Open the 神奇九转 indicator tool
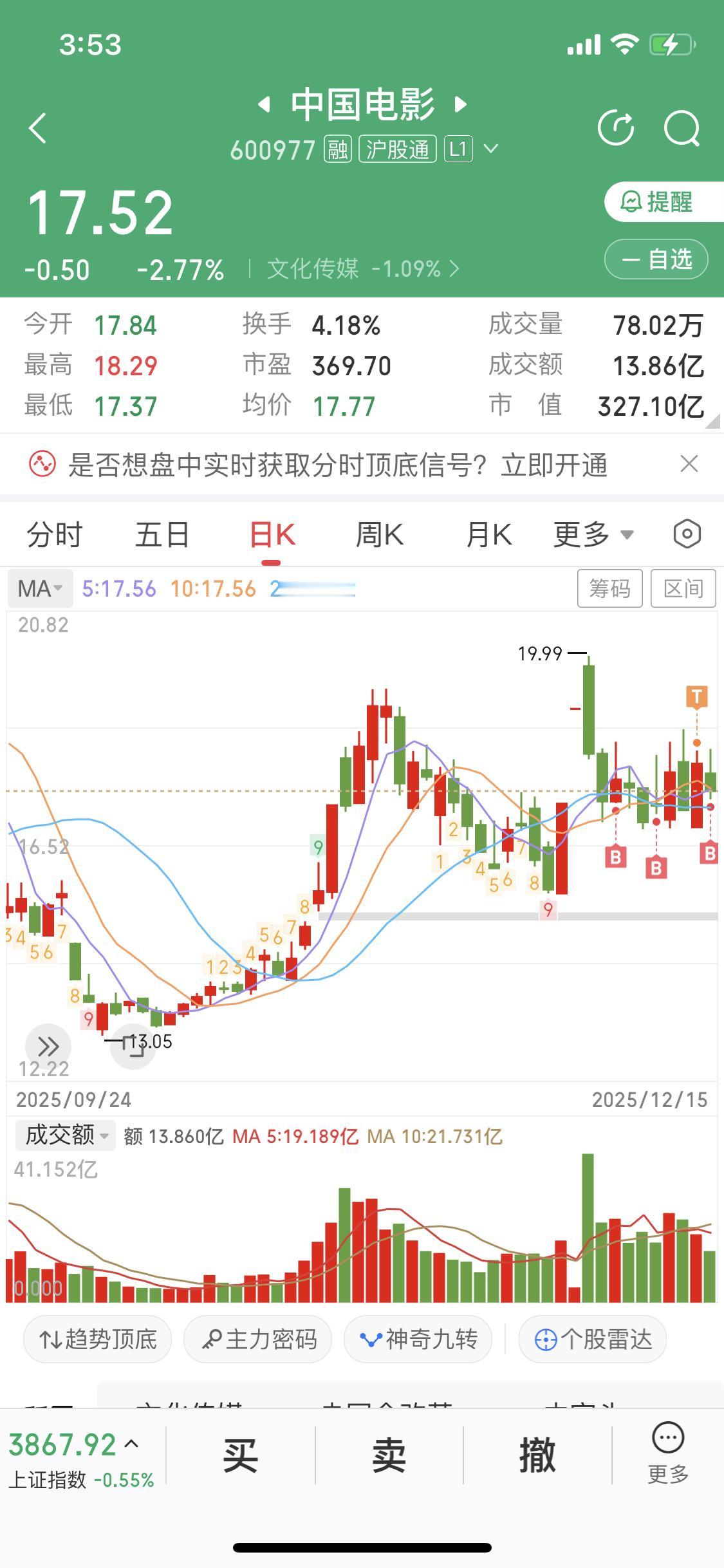 tap(418, 1338)
